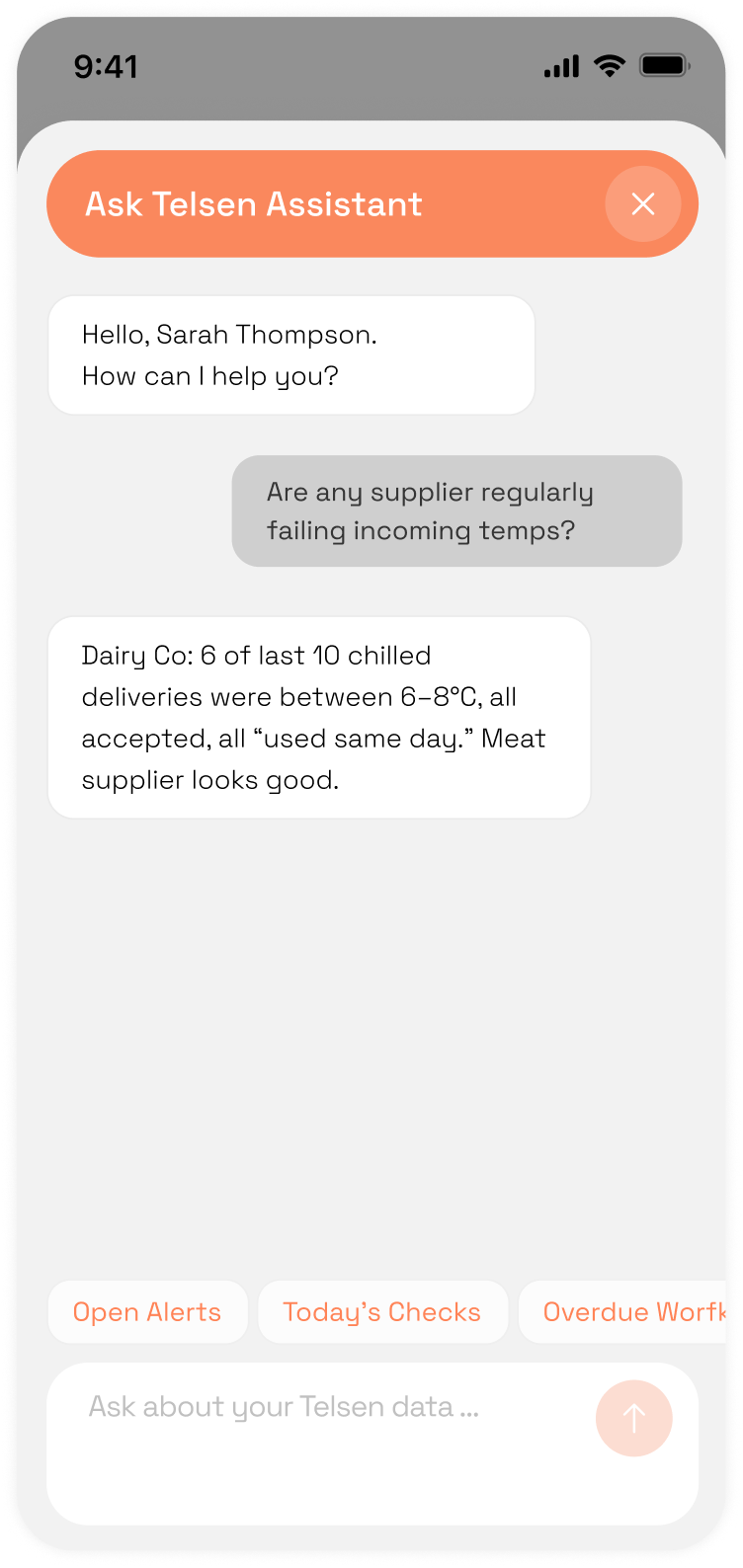This screenshot has height=1568, width=743.
Task: Close the Ask Telsen Assistant panel
Action: coord(643,204)
